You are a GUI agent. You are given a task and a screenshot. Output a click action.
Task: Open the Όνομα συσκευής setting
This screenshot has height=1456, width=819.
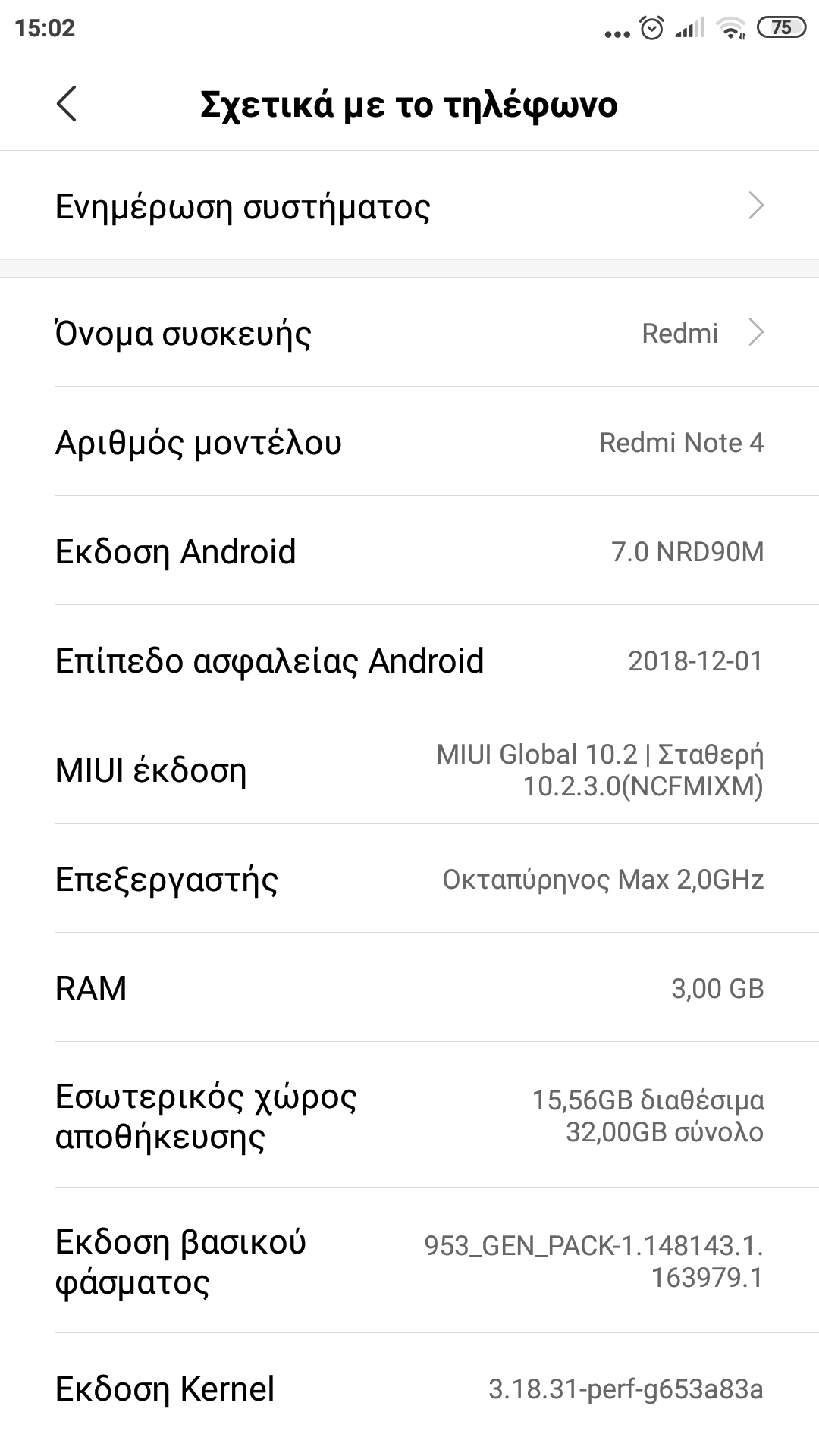(409, 333)
